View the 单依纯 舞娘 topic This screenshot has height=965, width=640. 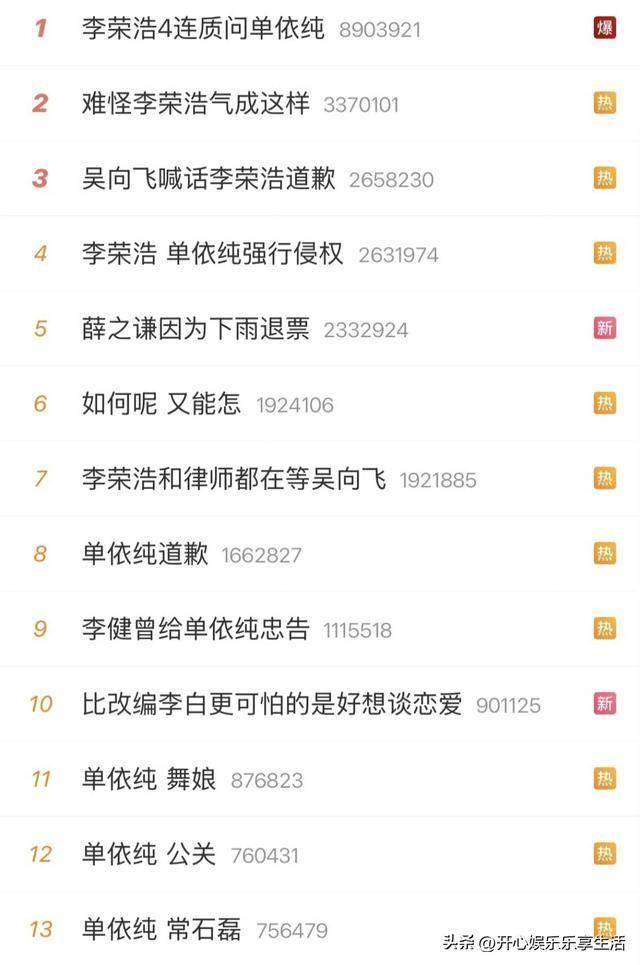click(x=149, y=779)
